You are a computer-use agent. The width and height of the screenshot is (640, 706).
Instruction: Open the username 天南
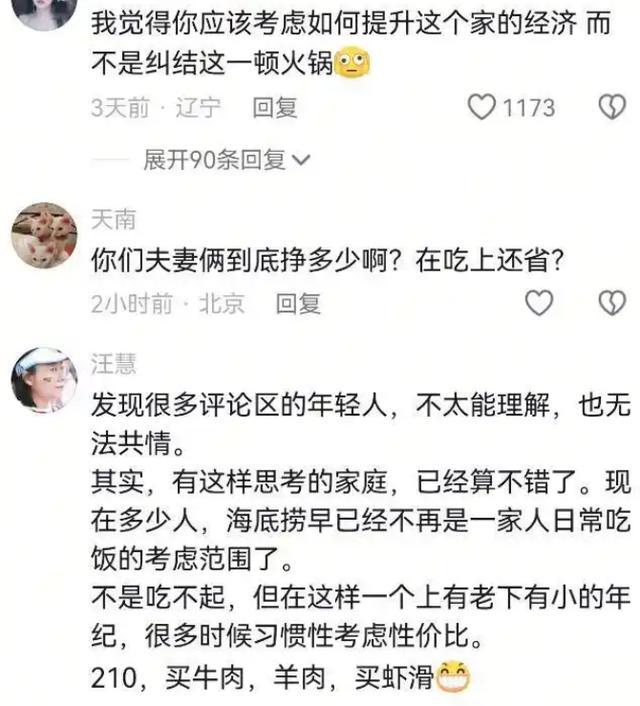pyautogui.click(x=113, y=220)
